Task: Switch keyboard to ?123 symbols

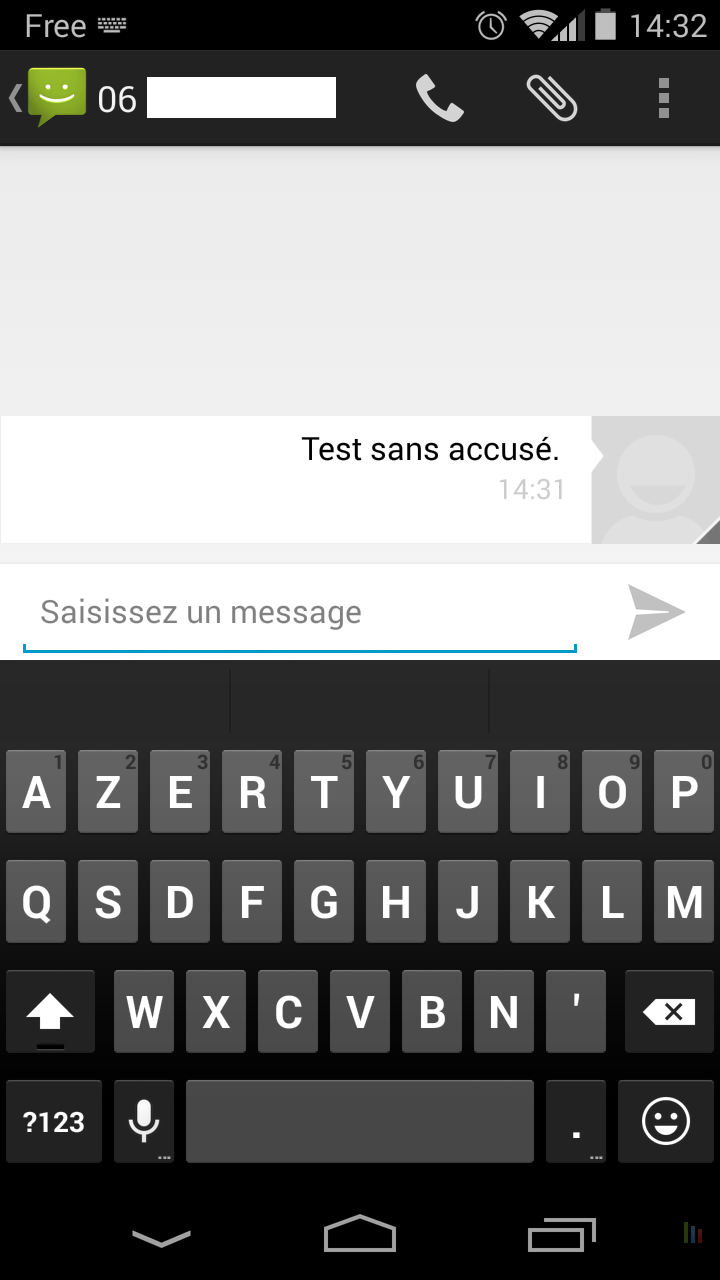Action: coord(54,1122)
